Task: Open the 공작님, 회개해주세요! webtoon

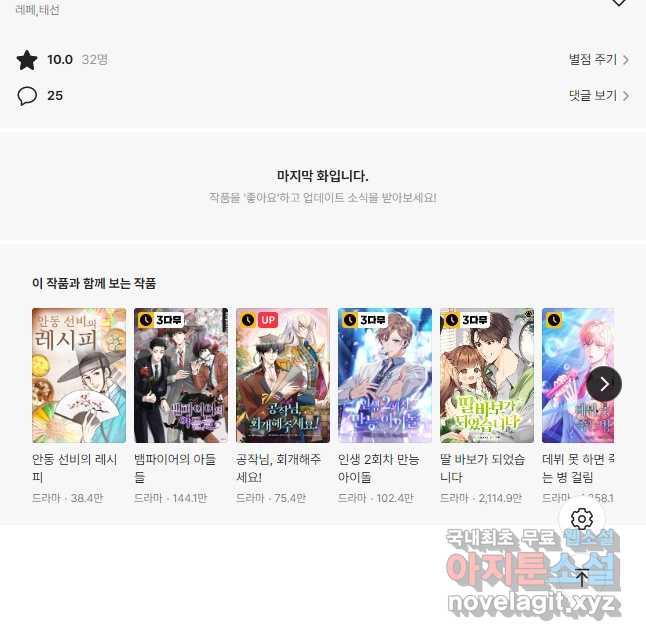Action: tap(283, 376)
